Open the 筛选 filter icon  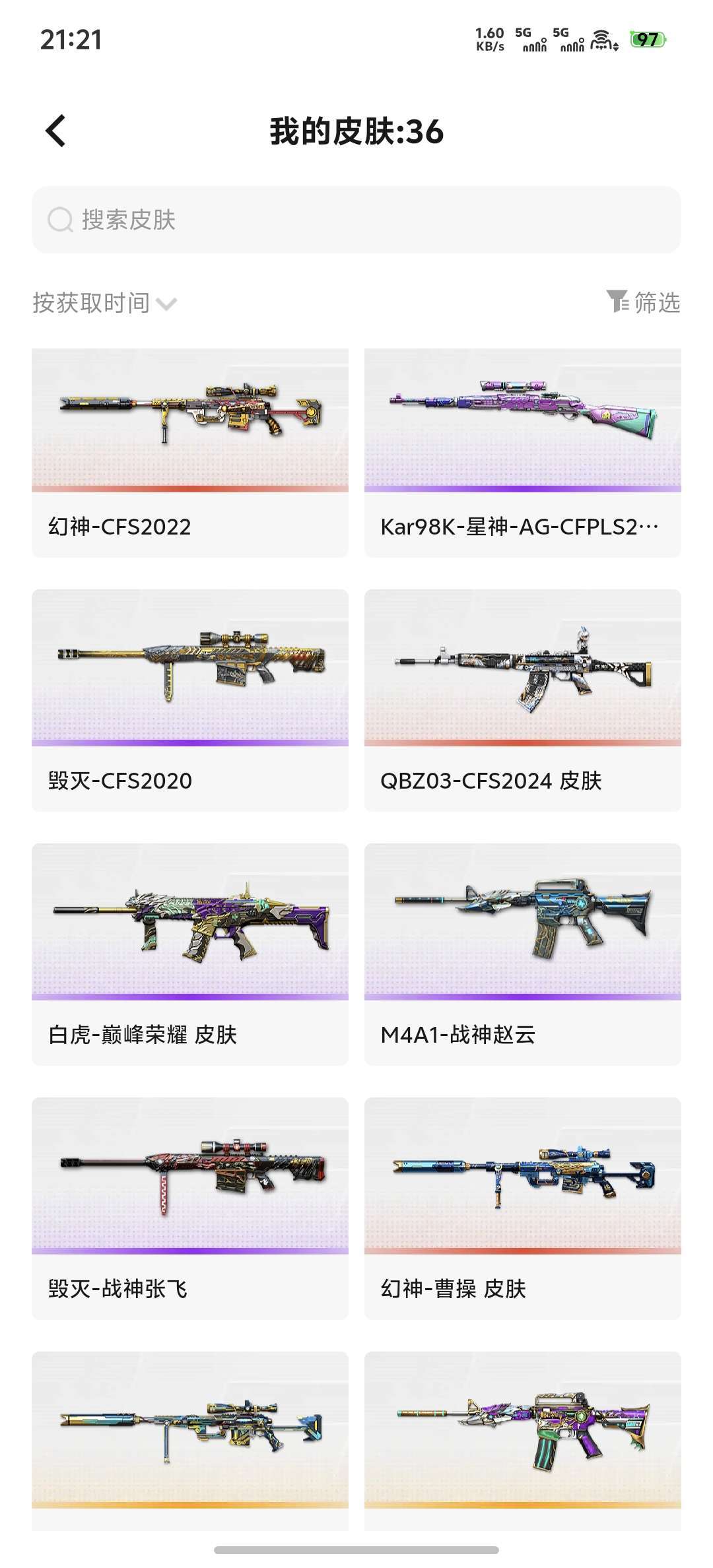(617, 302)
